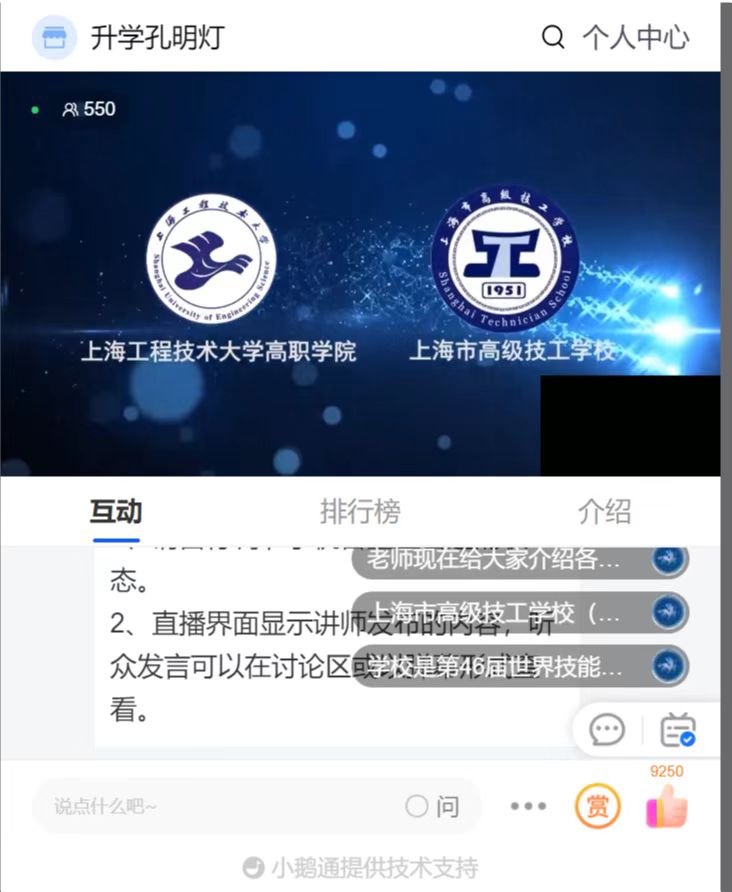Open 个人中心 personal center
This screenshot has width=732, height=892.
point(636,38)
